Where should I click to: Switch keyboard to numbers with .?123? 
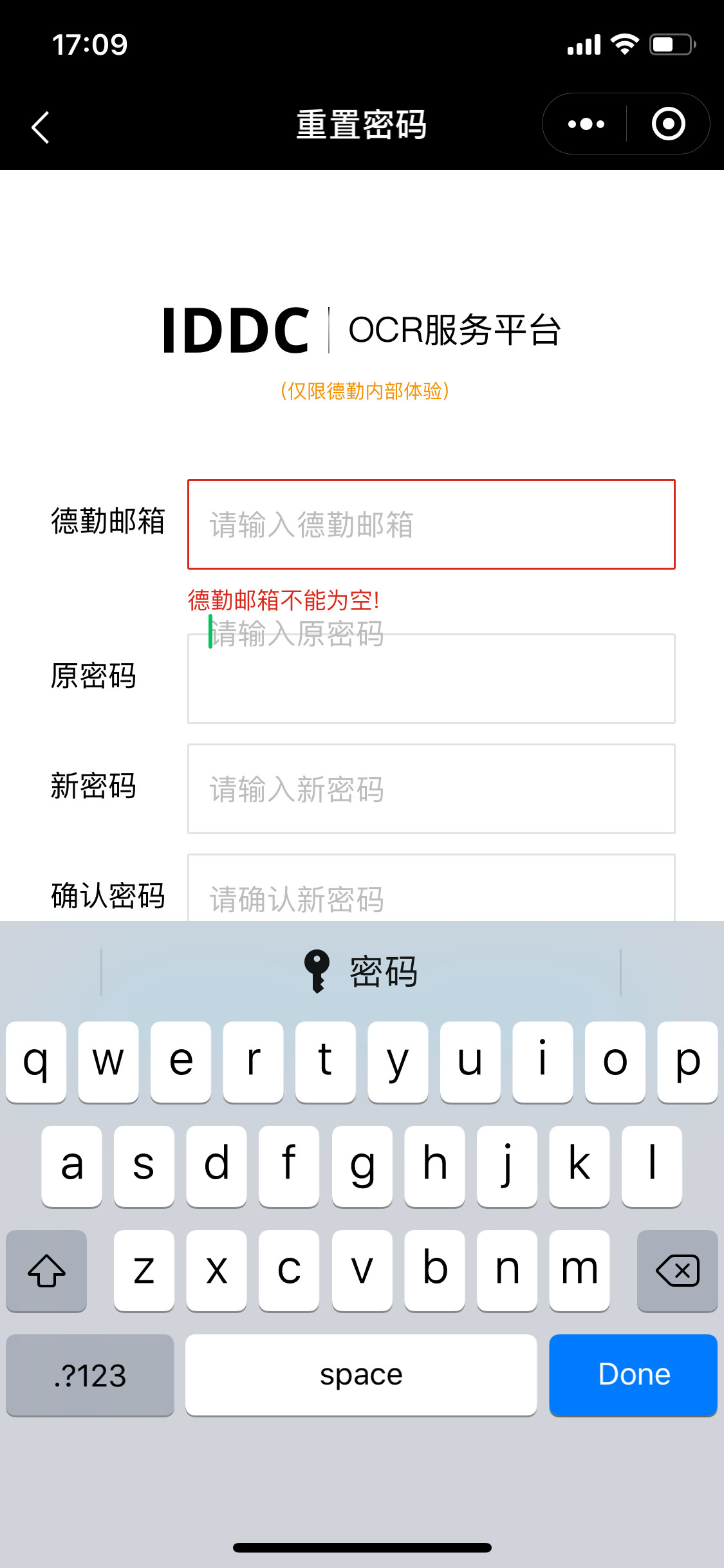point(90,1374)
